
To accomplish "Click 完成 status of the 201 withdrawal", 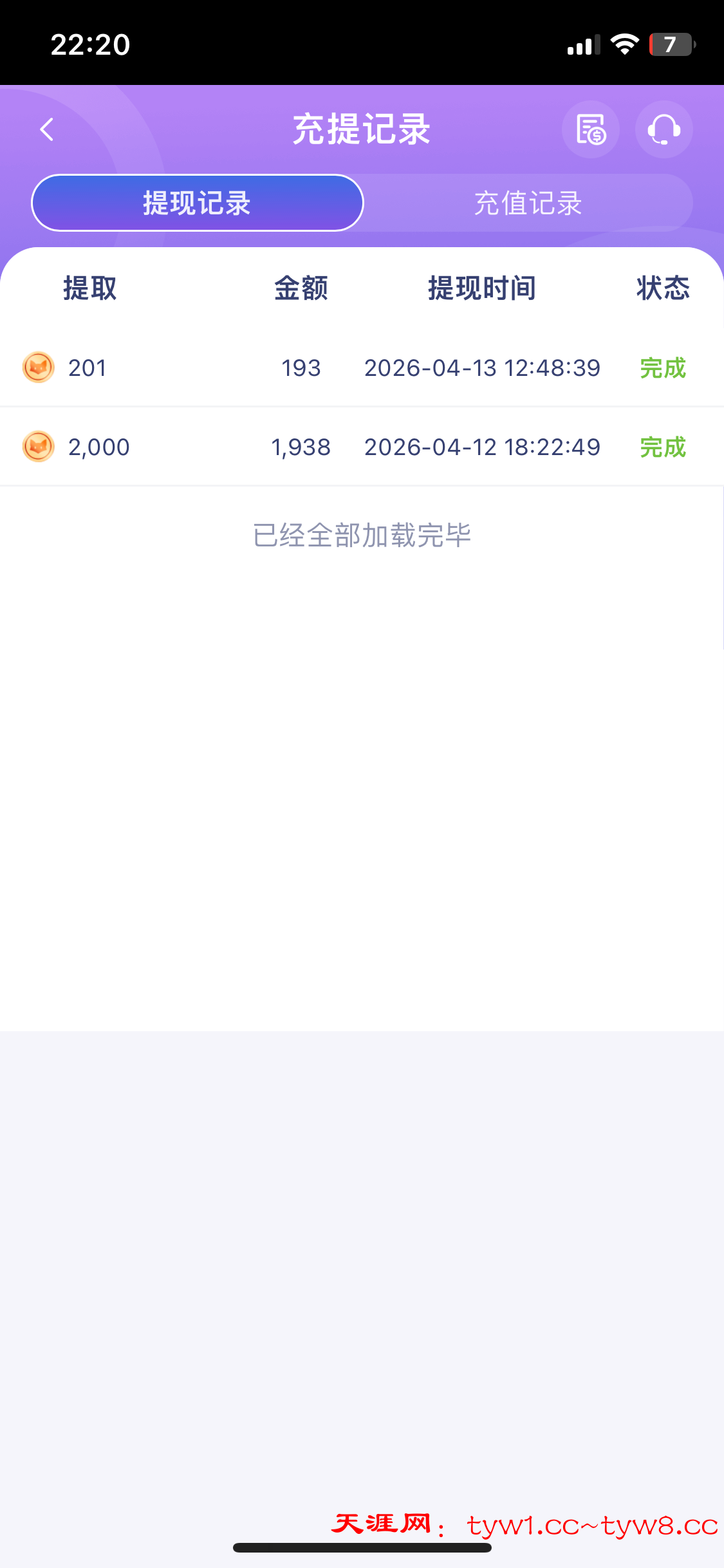I will click(x=663, y=368).
